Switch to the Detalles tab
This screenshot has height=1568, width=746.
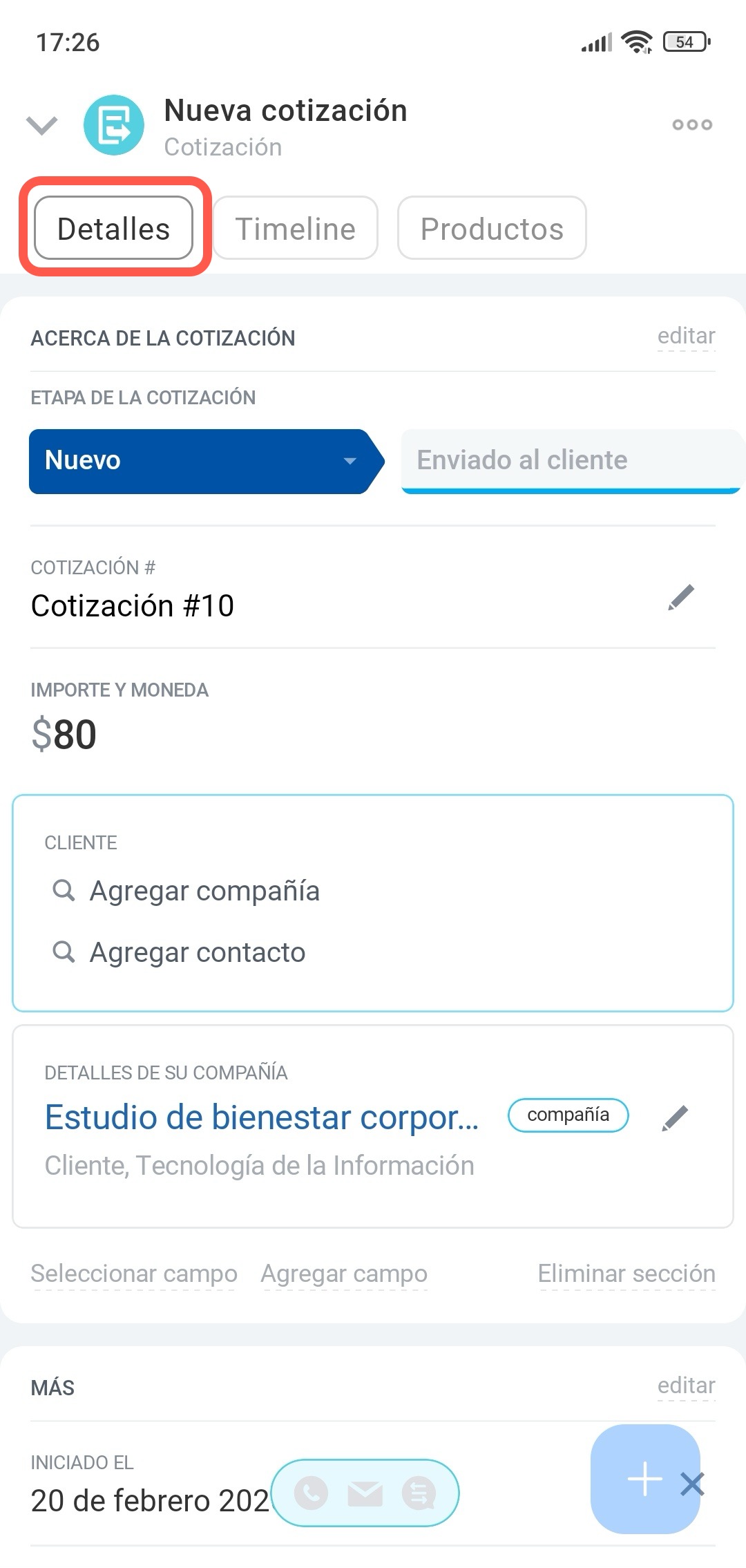click(x=114, y=229)
